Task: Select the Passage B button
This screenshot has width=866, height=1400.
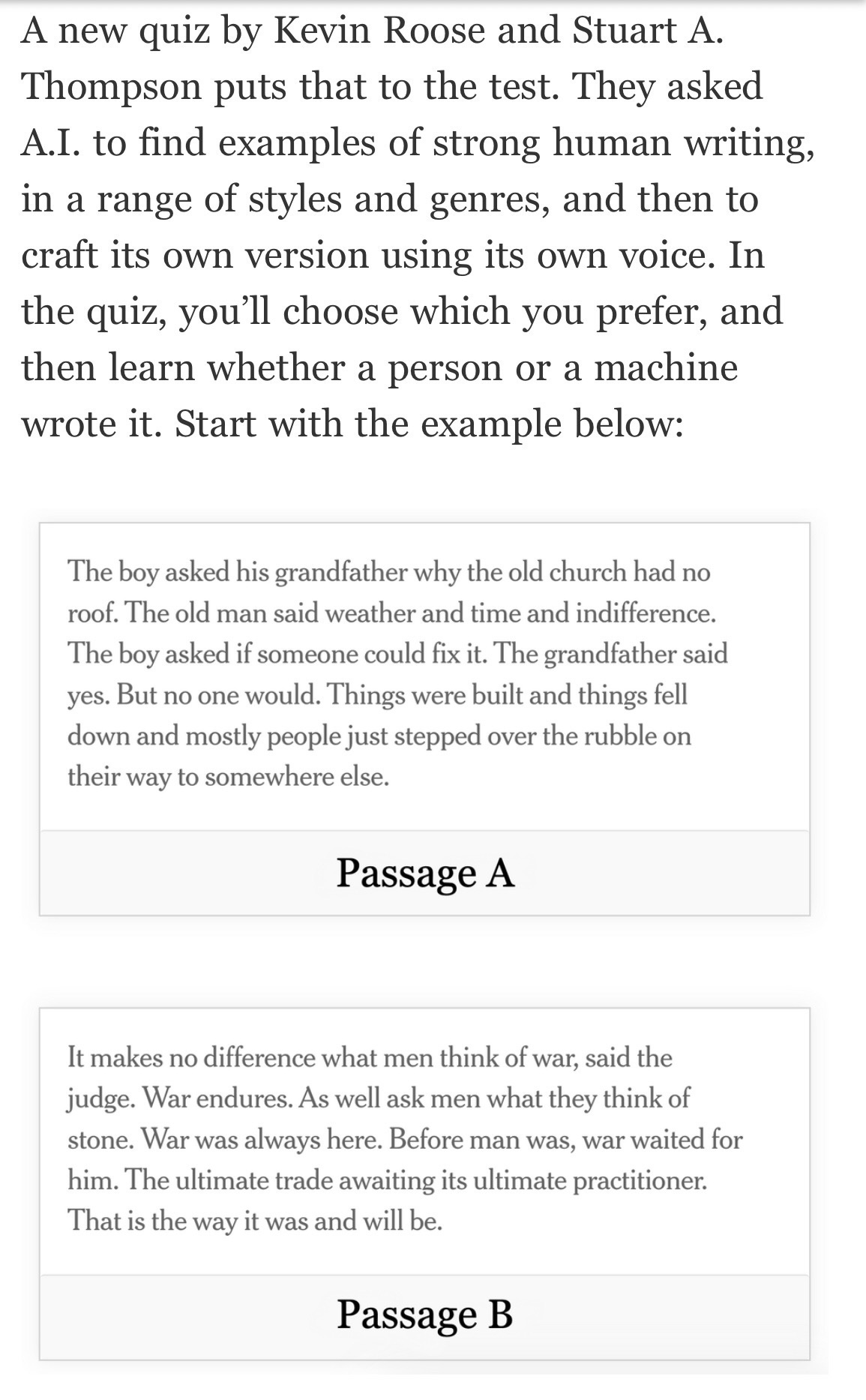Action: click(424, 1317)
